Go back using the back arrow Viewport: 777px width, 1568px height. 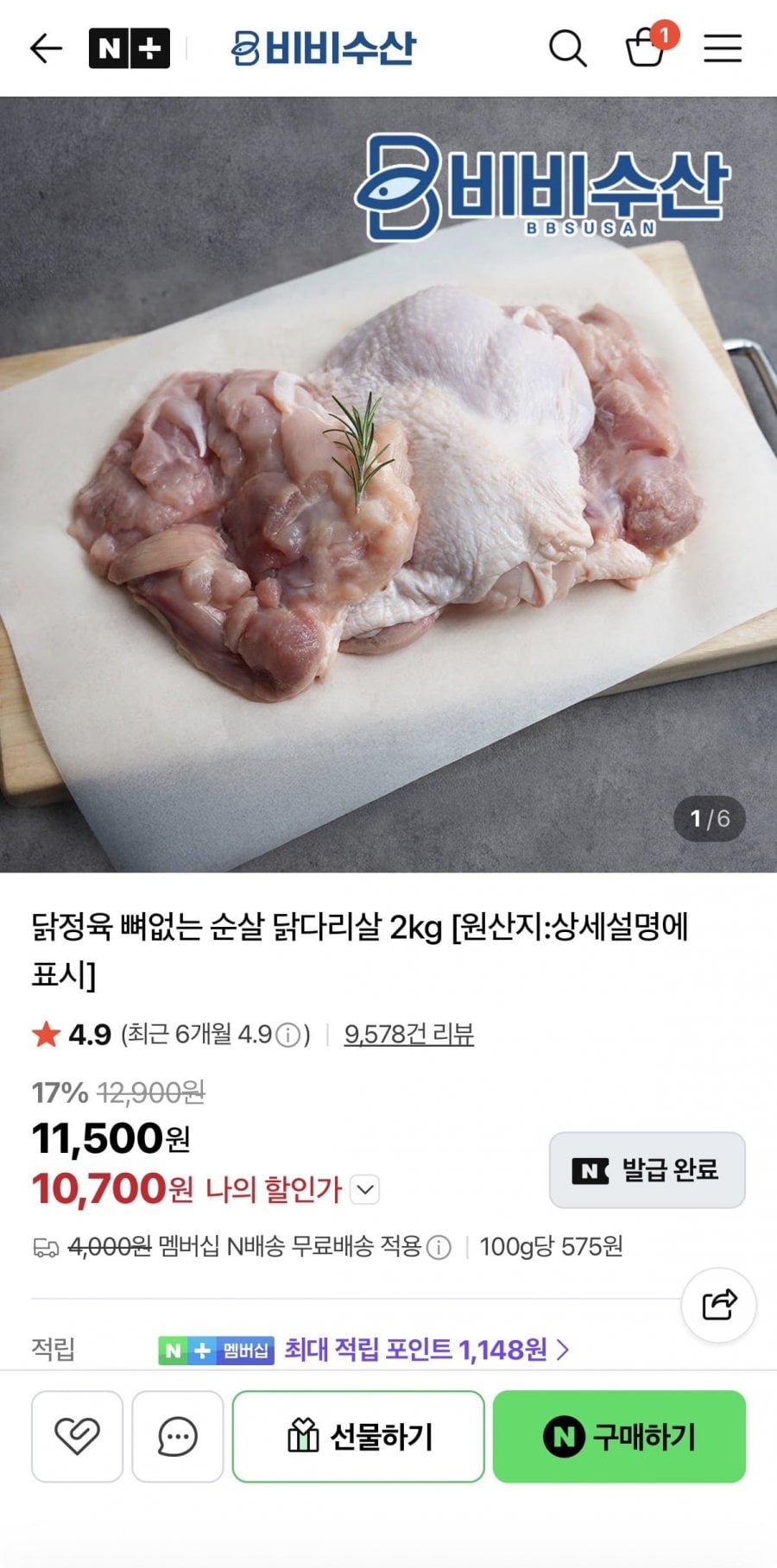click(x=45, y=49)
